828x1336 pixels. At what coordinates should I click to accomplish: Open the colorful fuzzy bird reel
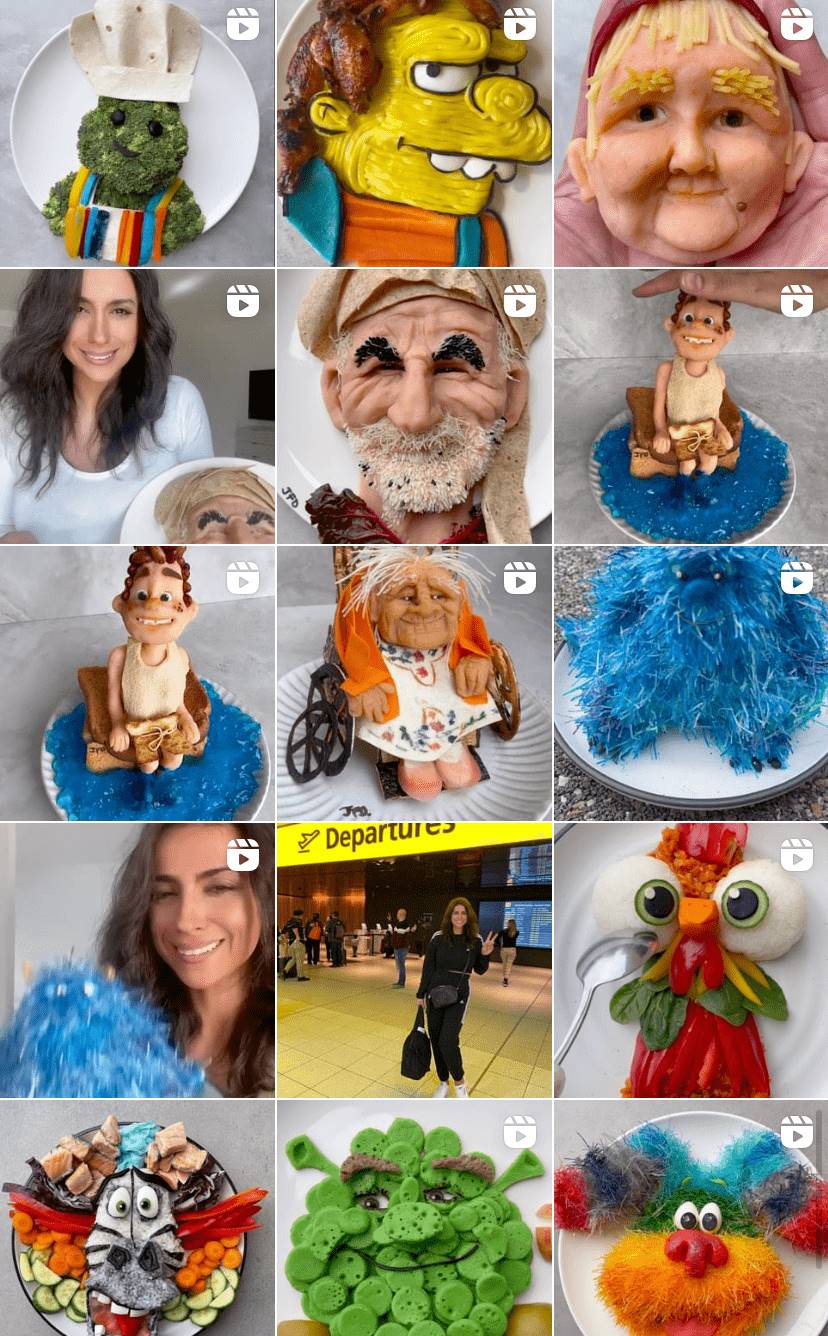point(691,1218)
